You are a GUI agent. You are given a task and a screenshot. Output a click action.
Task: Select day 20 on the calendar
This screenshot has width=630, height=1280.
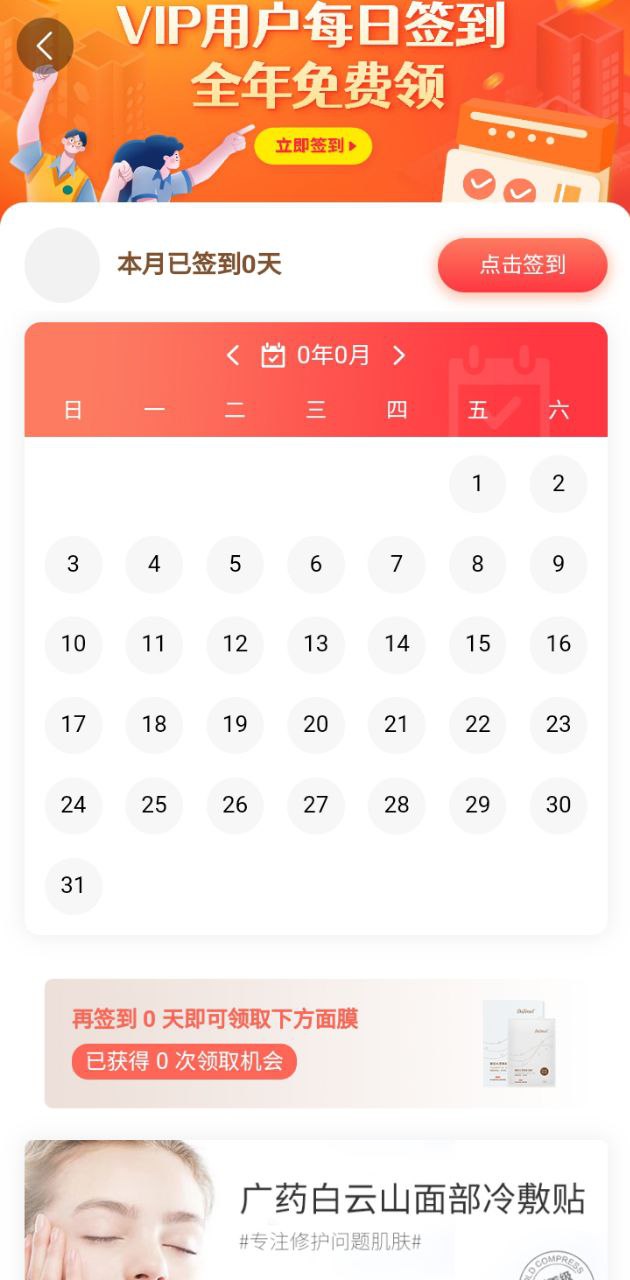316,724
